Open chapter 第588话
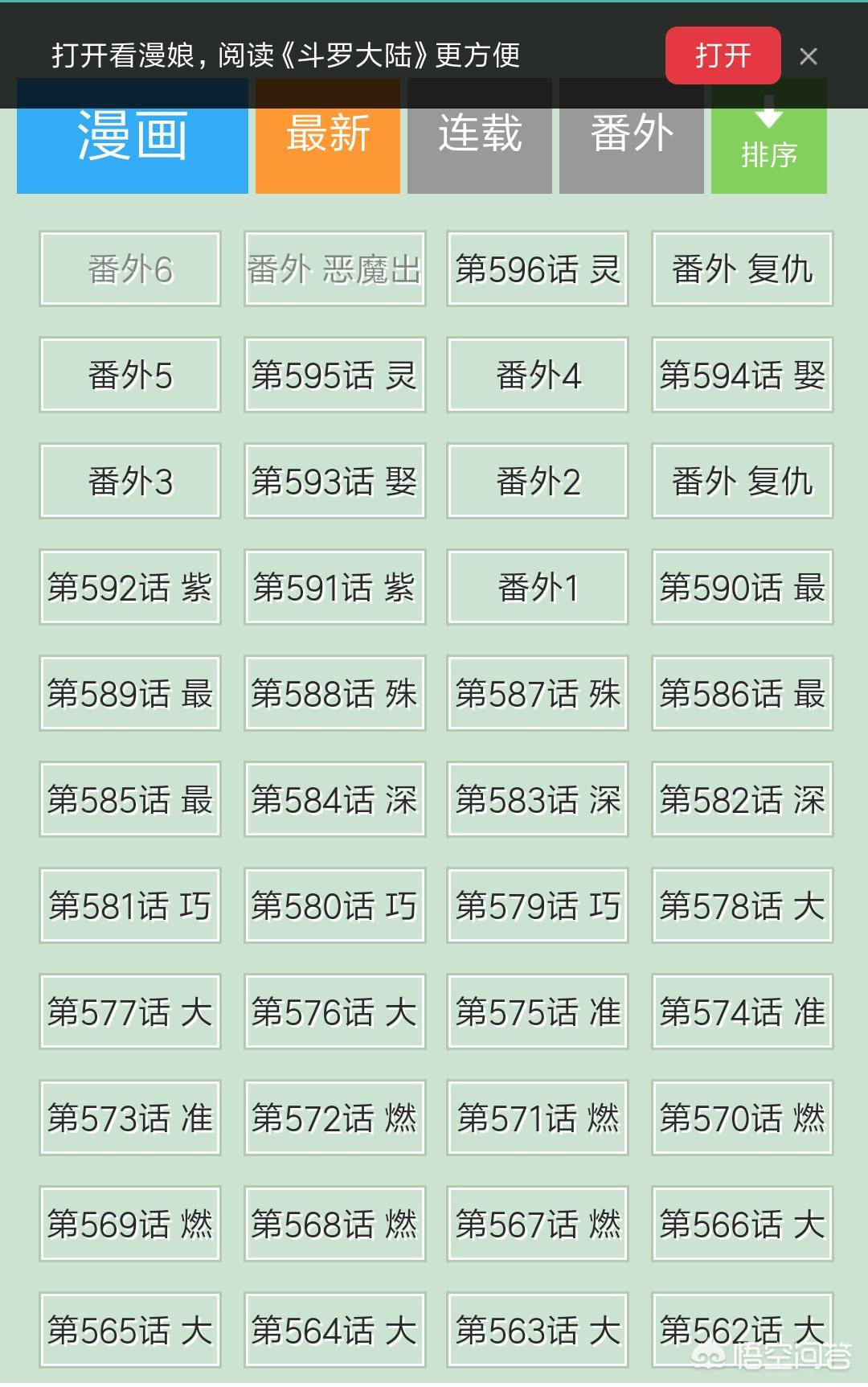This screenshot has width=868, height=1387. 334,694
